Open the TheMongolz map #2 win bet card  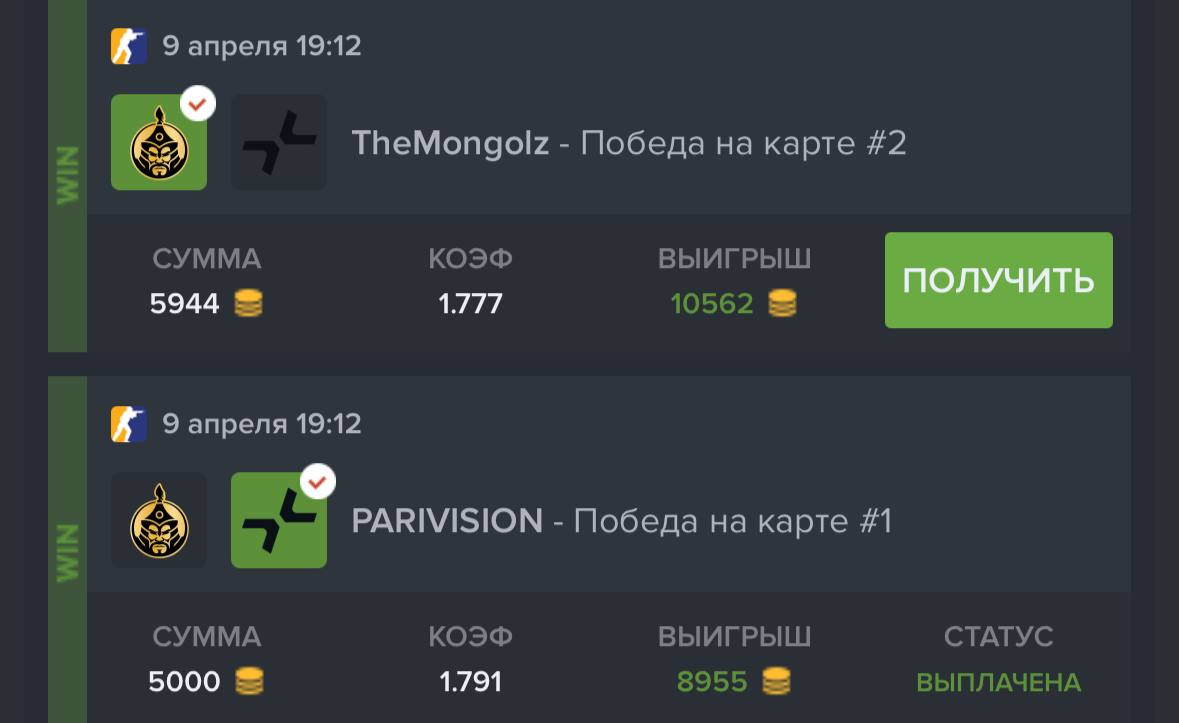(x=628, y=144)
